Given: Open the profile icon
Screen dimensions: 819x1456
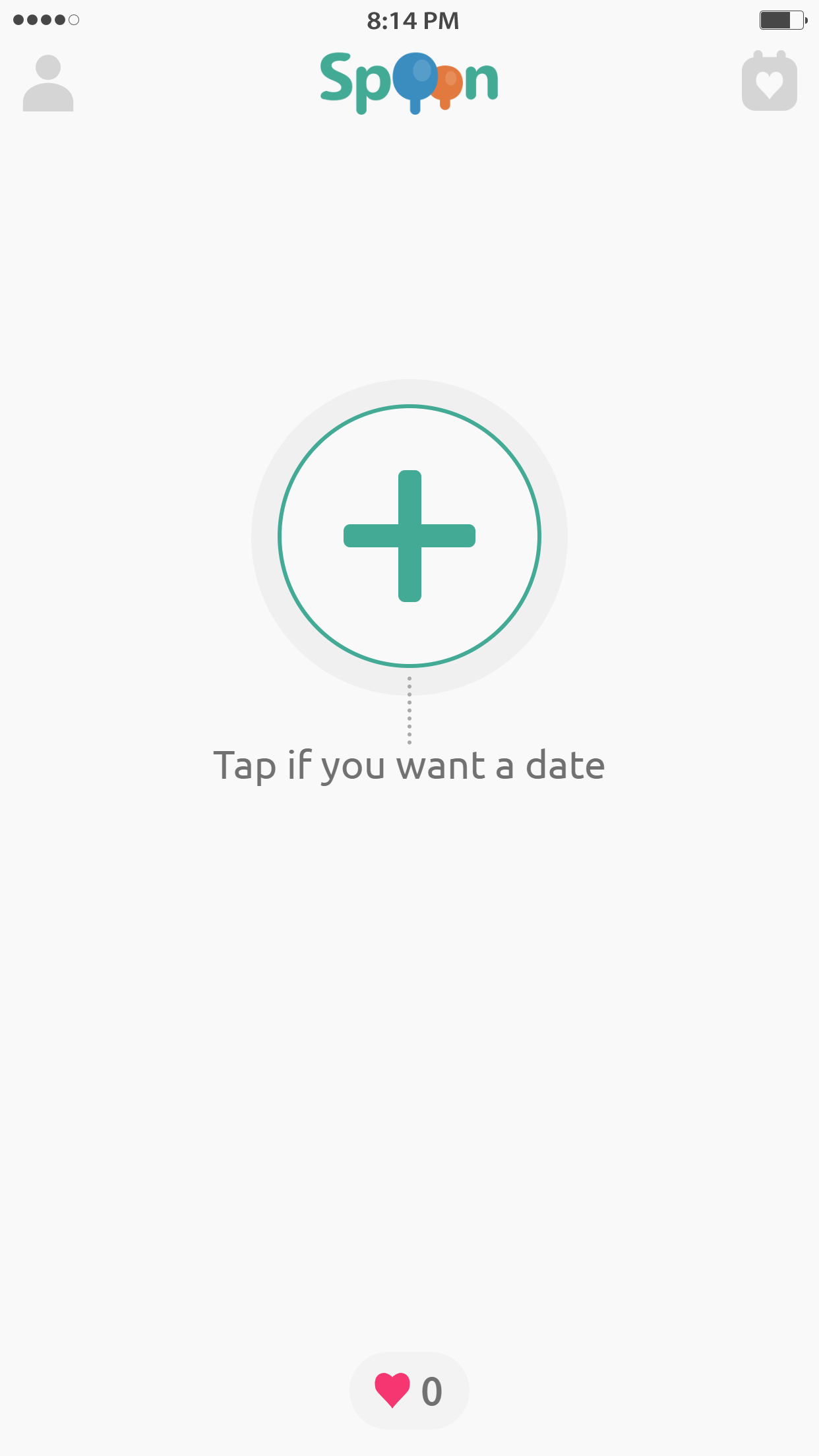Looking at the screenshot, I should [48, 83].
